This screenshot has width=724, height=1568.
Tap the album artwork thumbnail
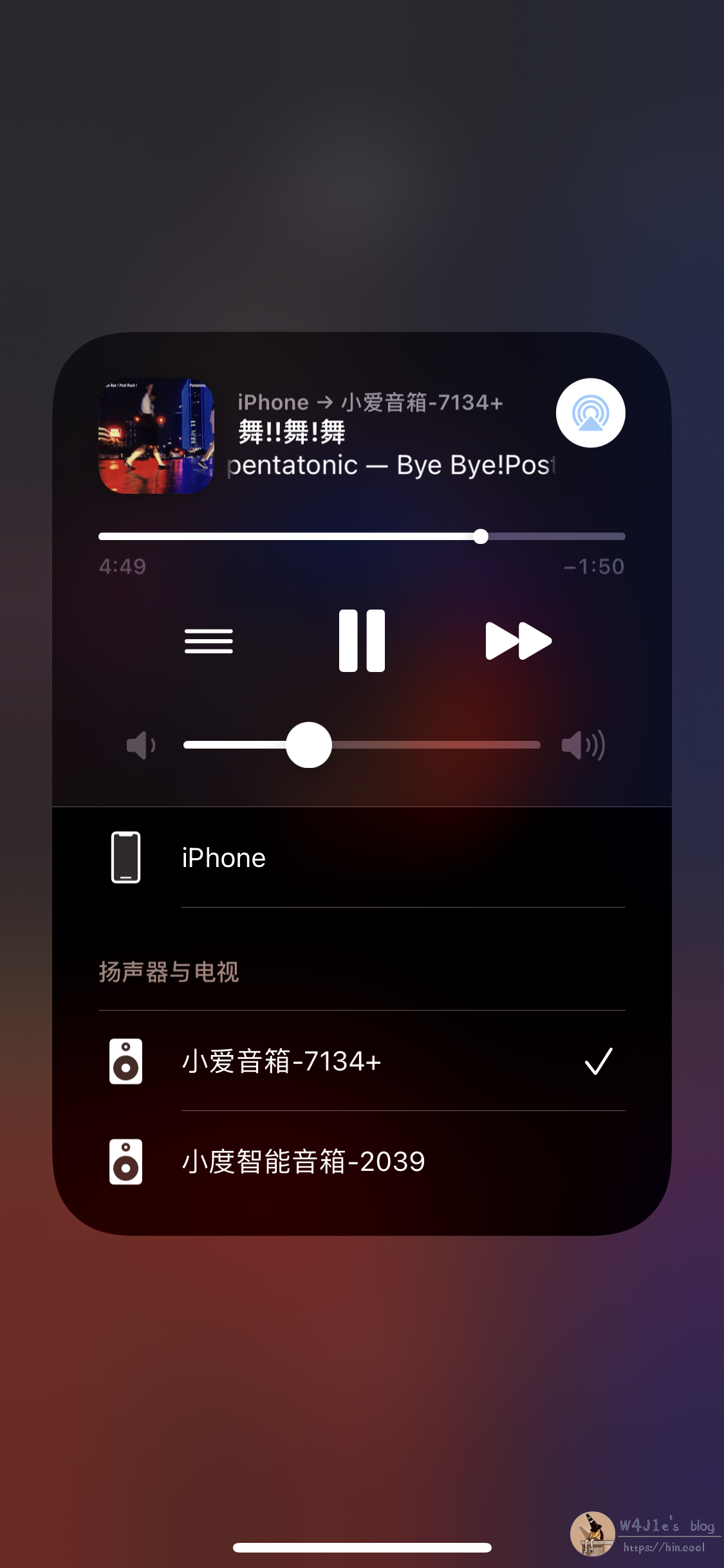(156, 436)
